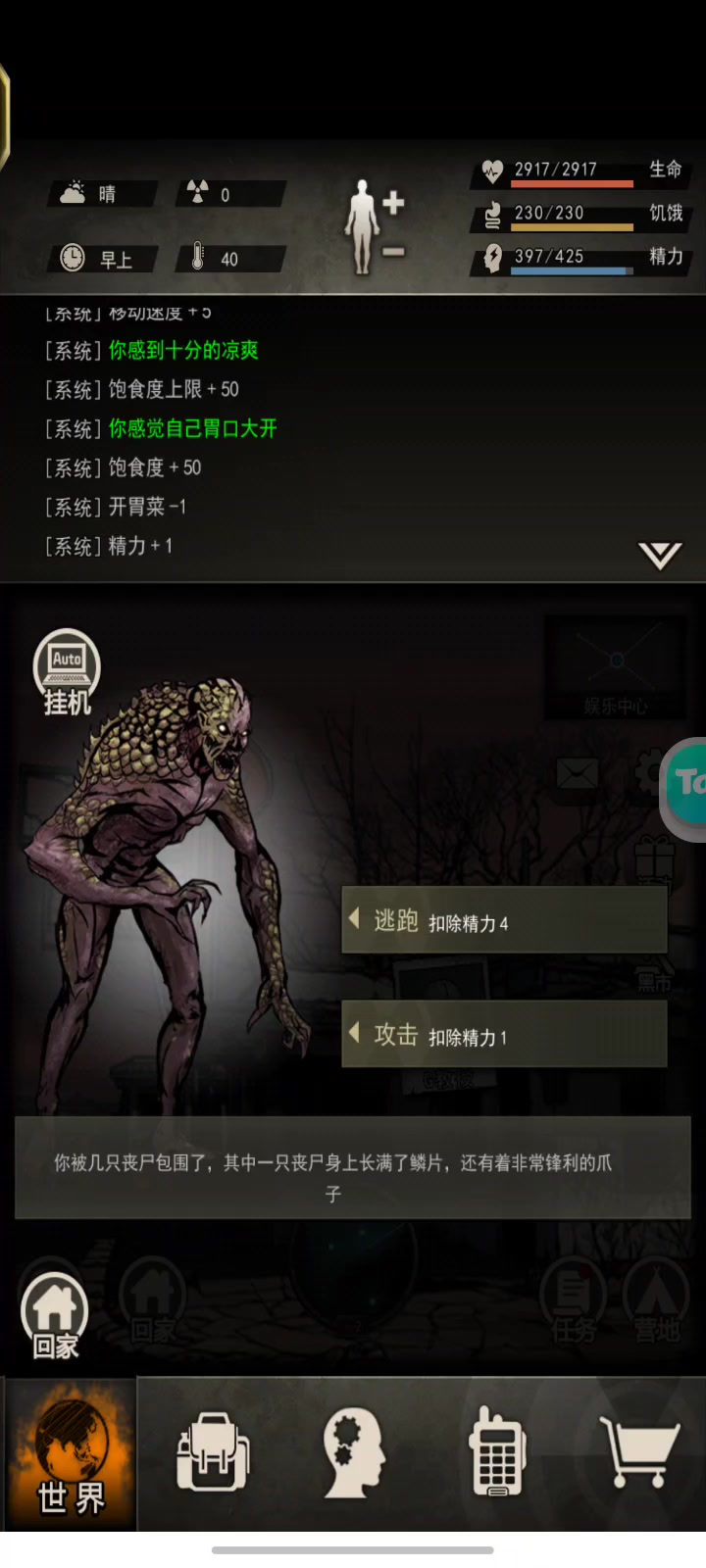Screen dimensions: 706x1568
Task: Tap the 回家 home icon
Action: (x=55, y=1315)
